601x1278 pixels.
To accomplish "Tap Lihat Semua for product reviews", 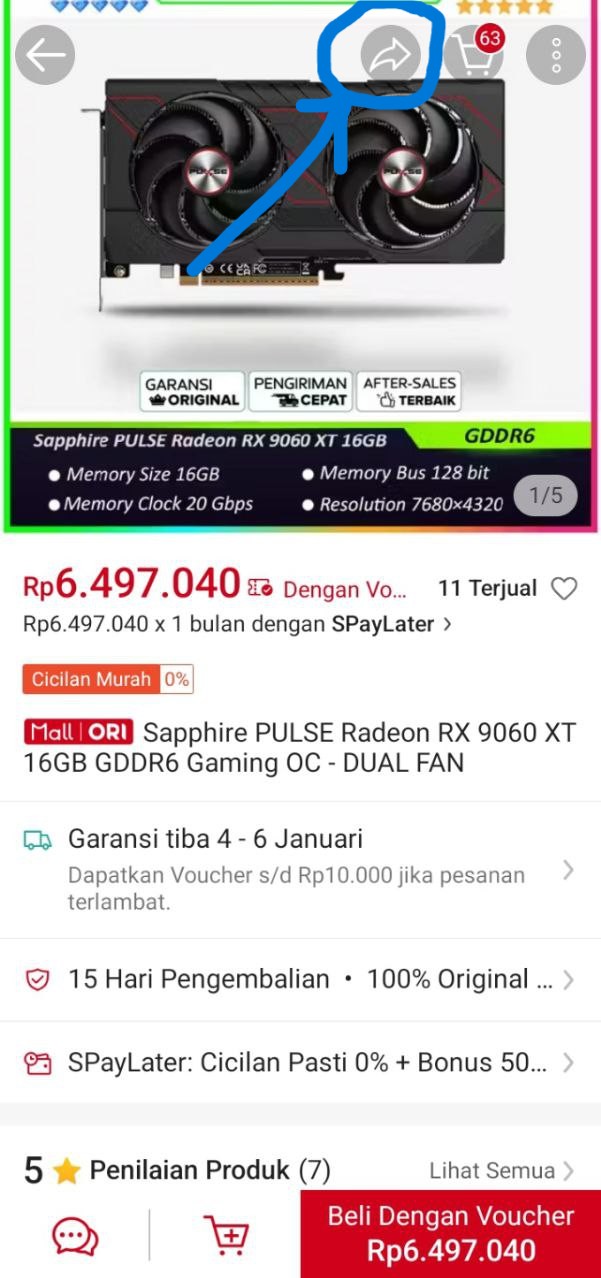I will coord(501,1170).
